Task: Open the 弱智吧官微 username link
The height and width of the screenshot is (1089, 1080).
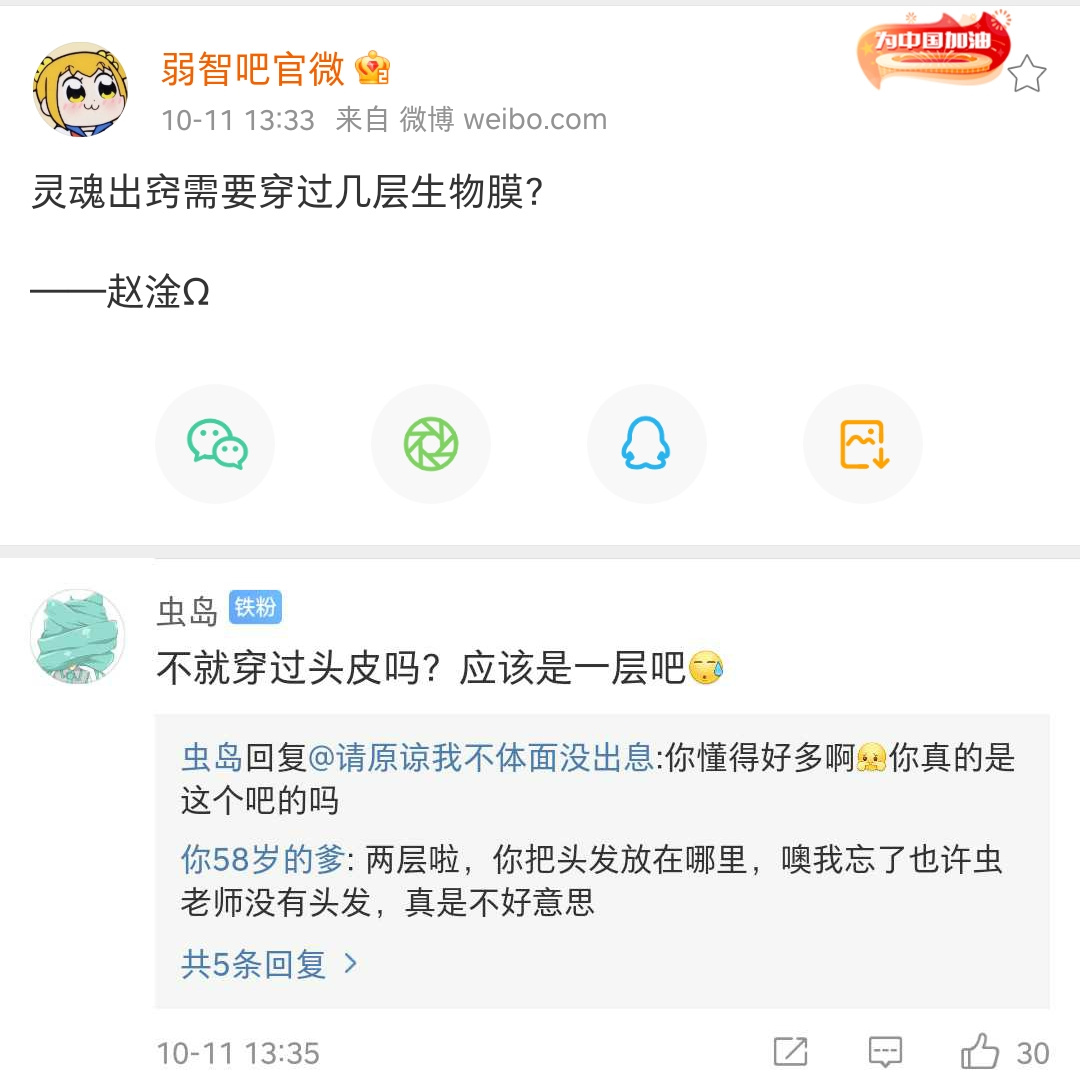Action: click(x=253, y=69)
